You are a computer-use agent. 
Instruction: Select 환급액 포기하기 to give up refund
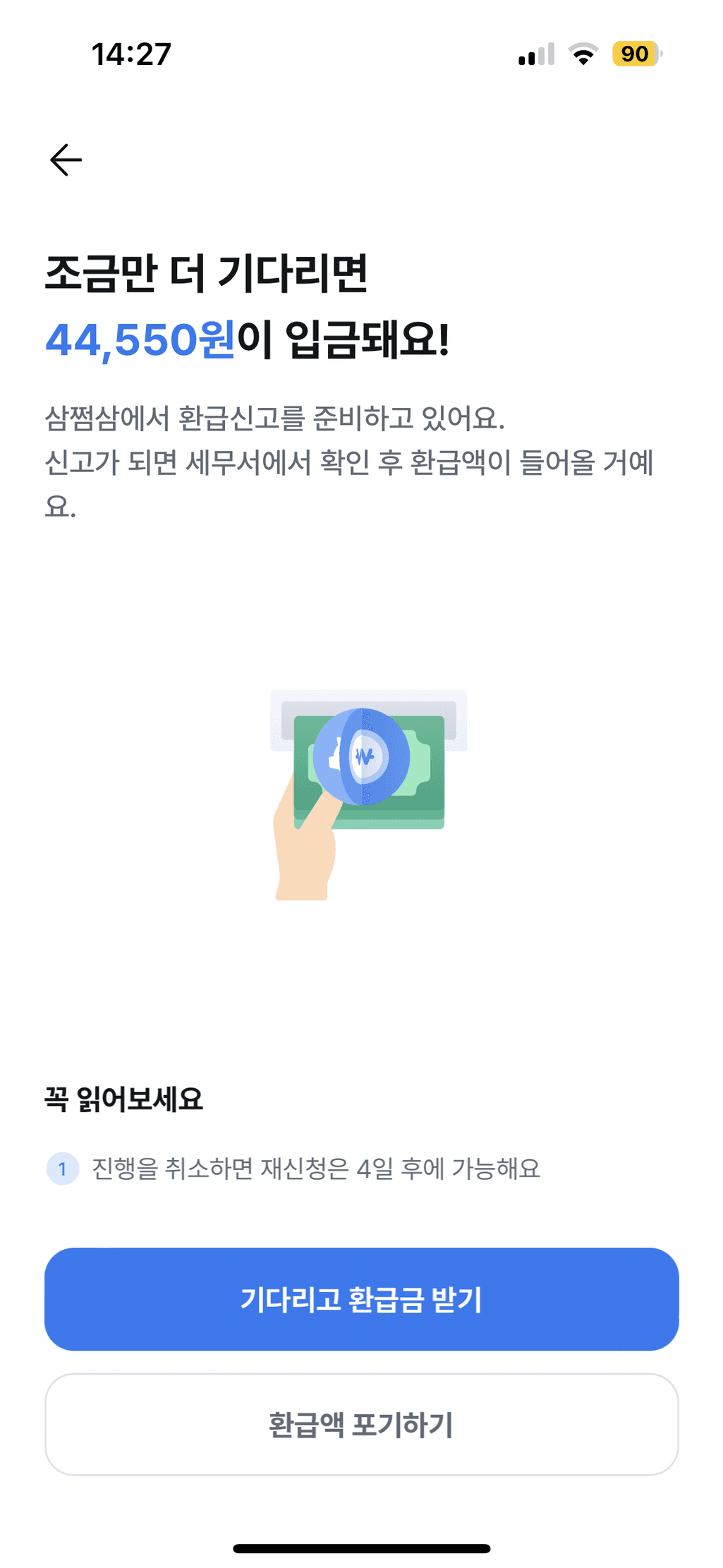click(x=361, y=1424)
